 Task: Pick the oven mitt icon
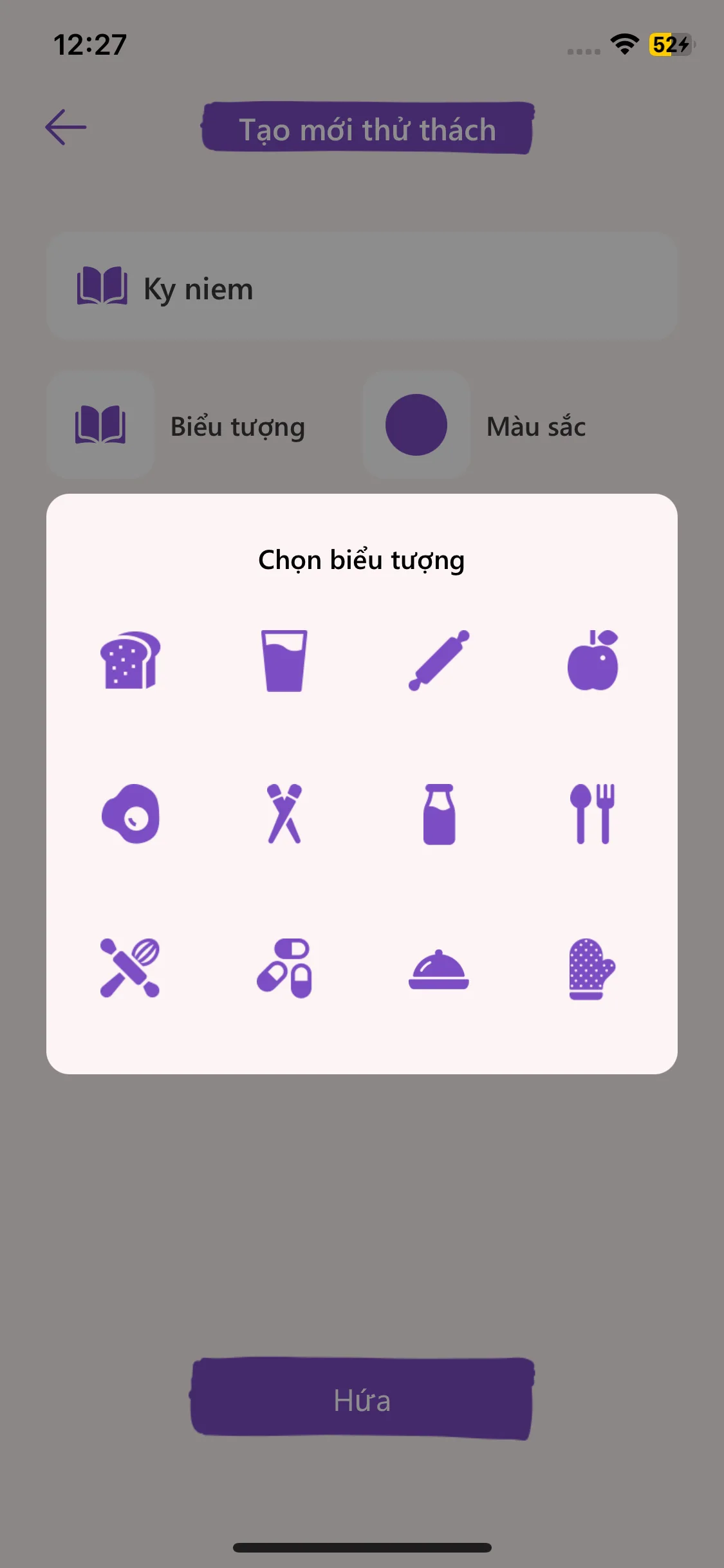[x=593, y=969]
